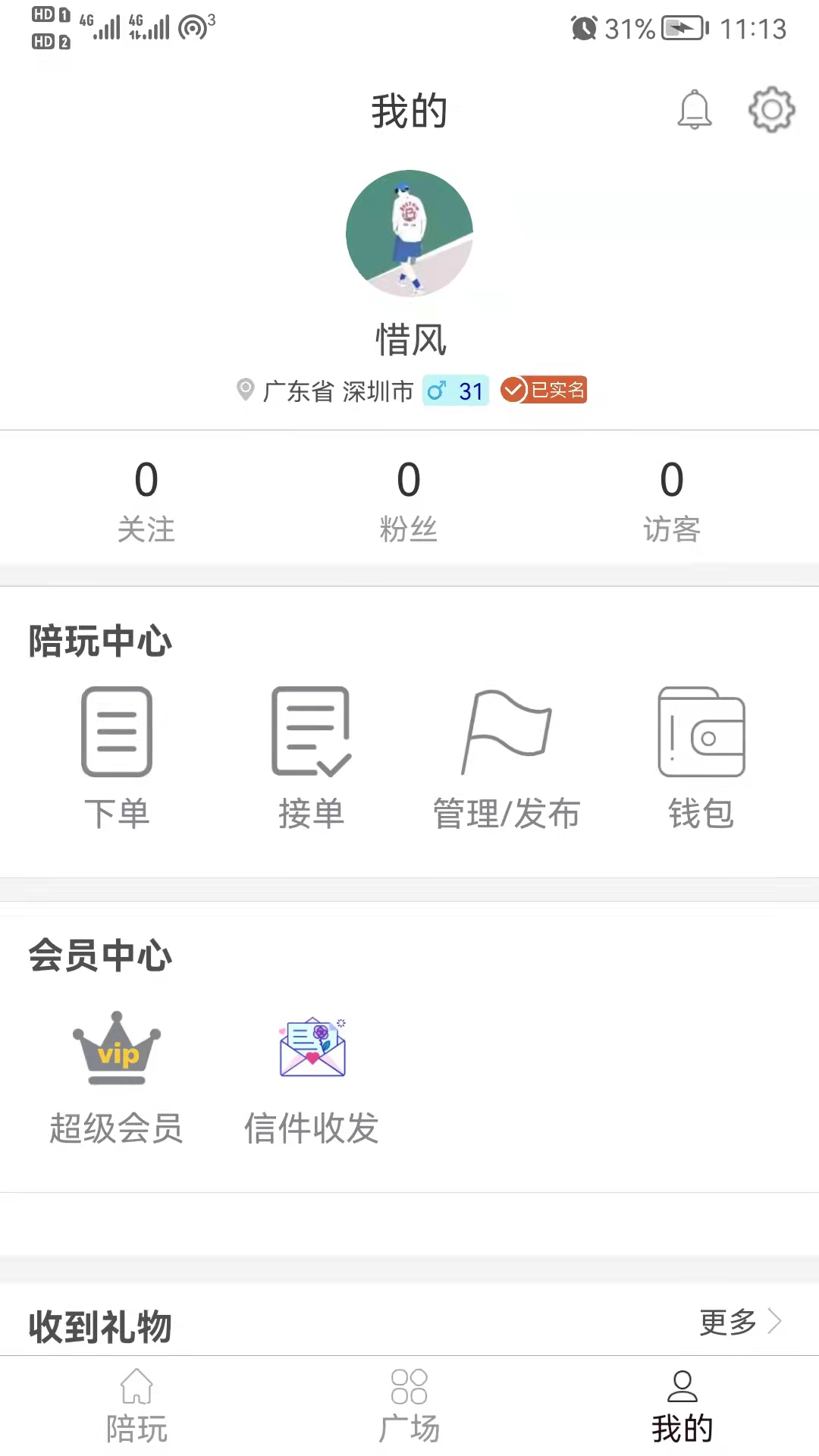Select the location pin next to 广东省
The image size is (819, 1456).
coord(244,391)
